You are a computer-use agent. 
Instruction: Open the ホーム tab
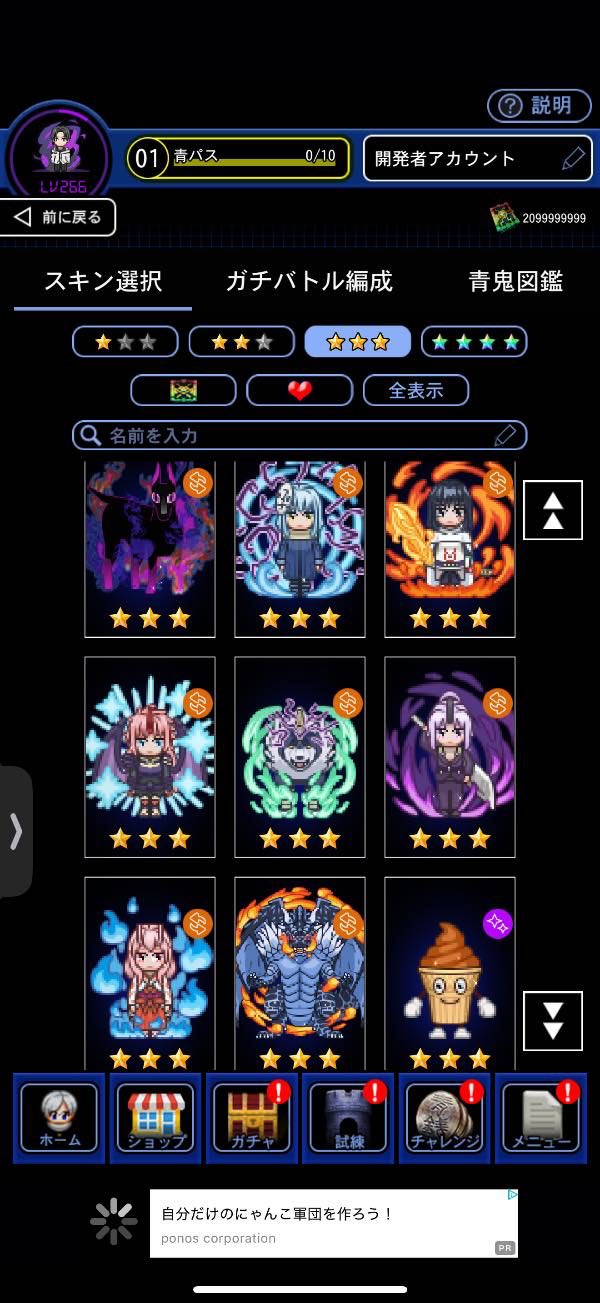pos(59,1117)
